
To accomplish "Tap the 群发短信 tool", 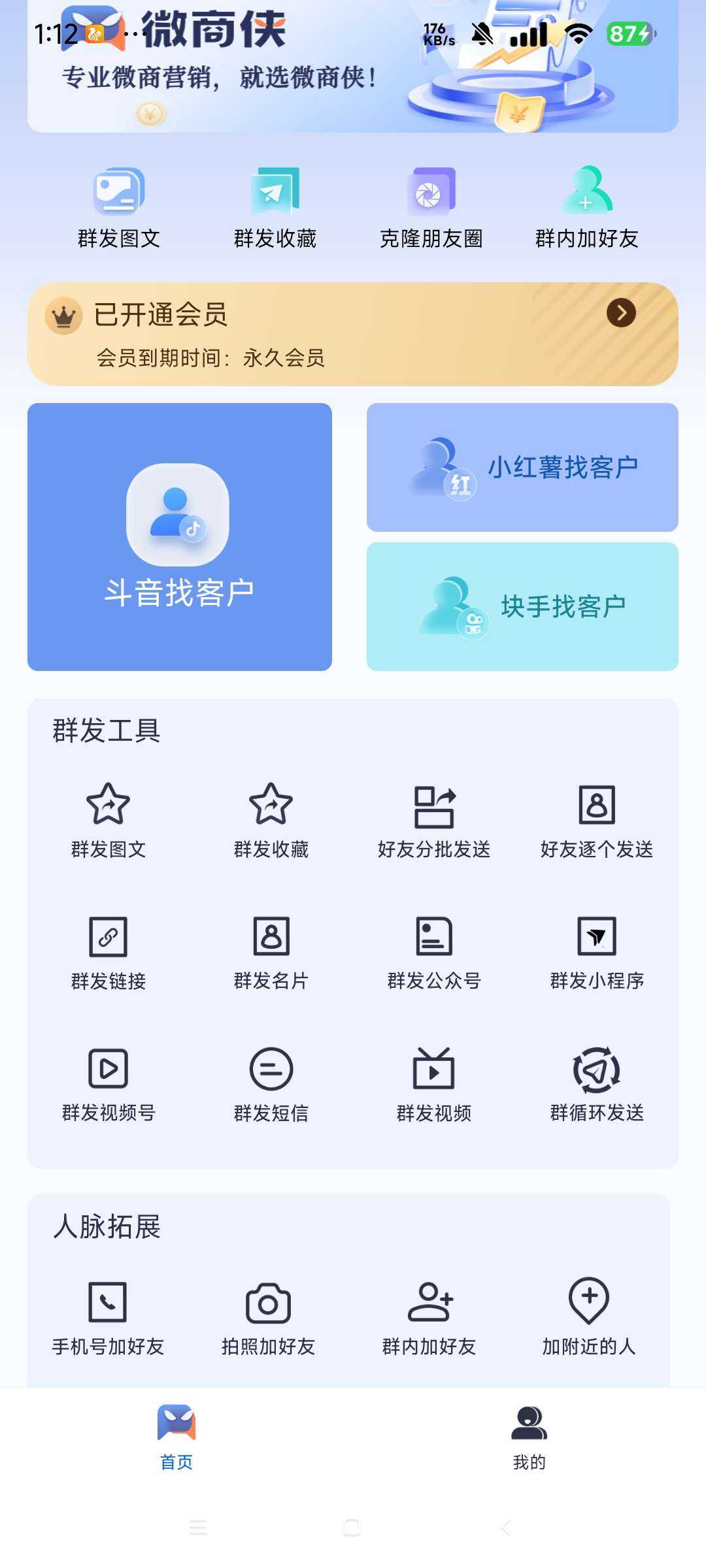I will click(271, 1085).
